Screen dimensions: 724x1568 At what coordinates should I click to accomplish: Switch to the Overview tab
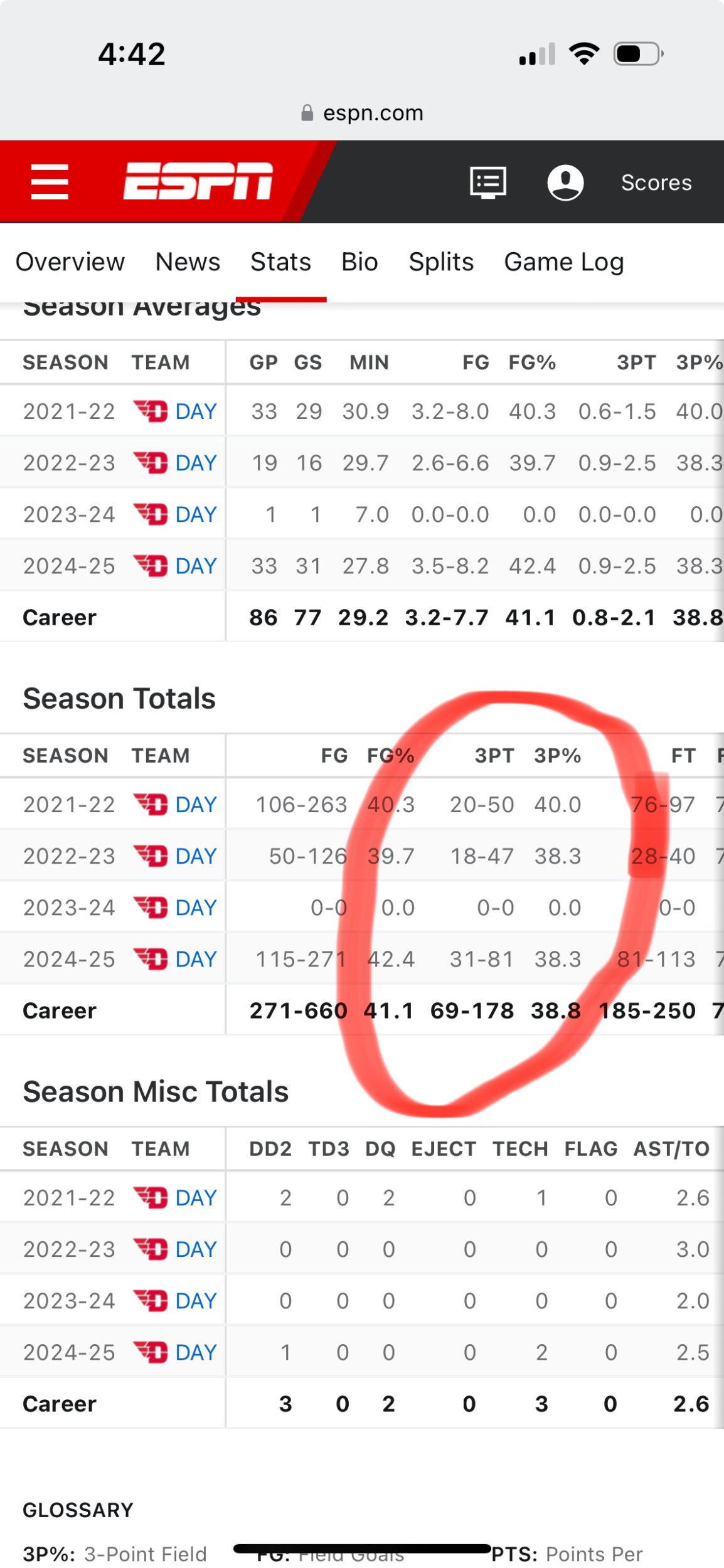tap(70, 262)
